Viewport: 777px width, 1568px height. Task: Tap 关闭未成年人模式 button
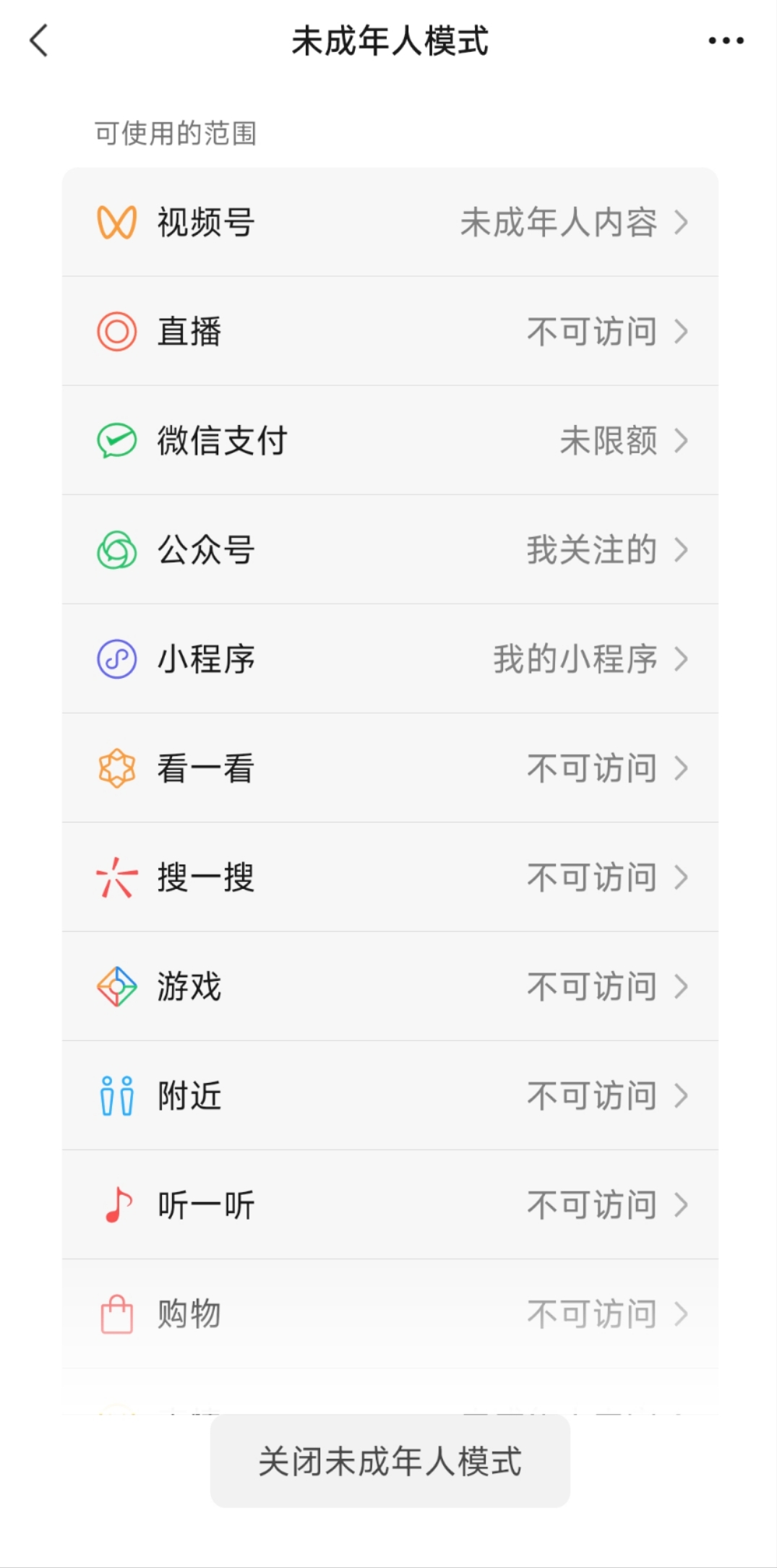tap(390, 1461)
